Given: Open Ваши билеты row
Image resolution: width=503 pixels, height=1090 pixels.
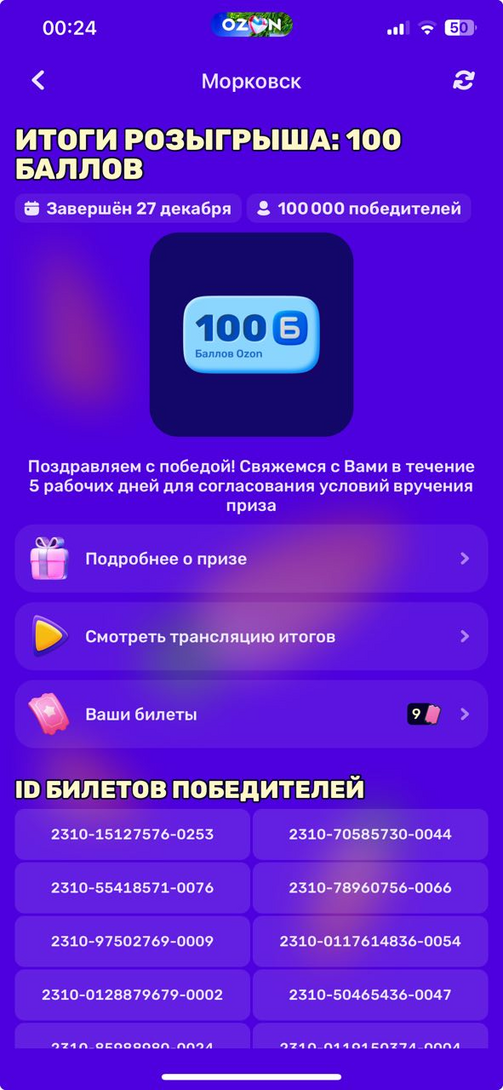Looking at the screenshot, I should (x=252, y=715).
